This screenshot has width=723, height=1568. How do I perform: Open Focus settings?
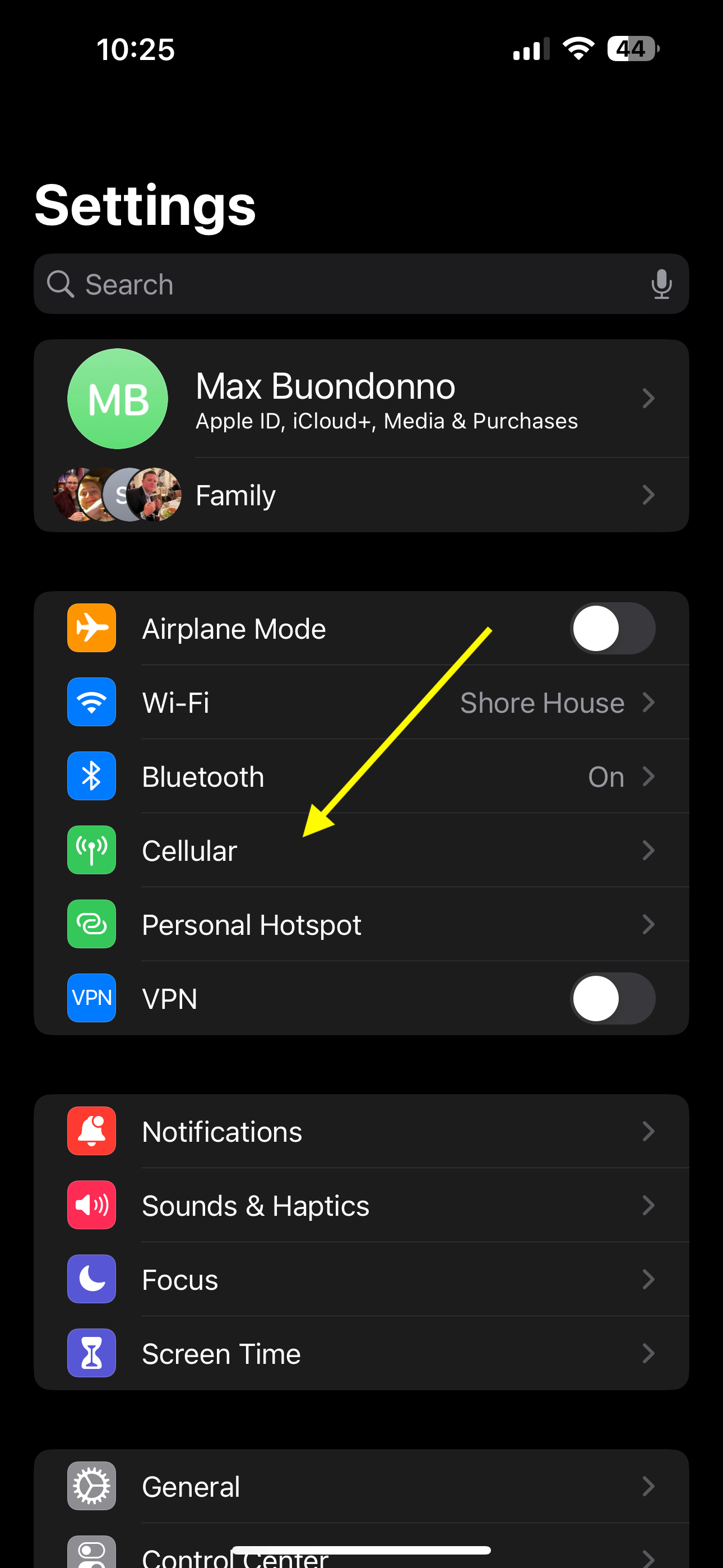coord(361,1280)
